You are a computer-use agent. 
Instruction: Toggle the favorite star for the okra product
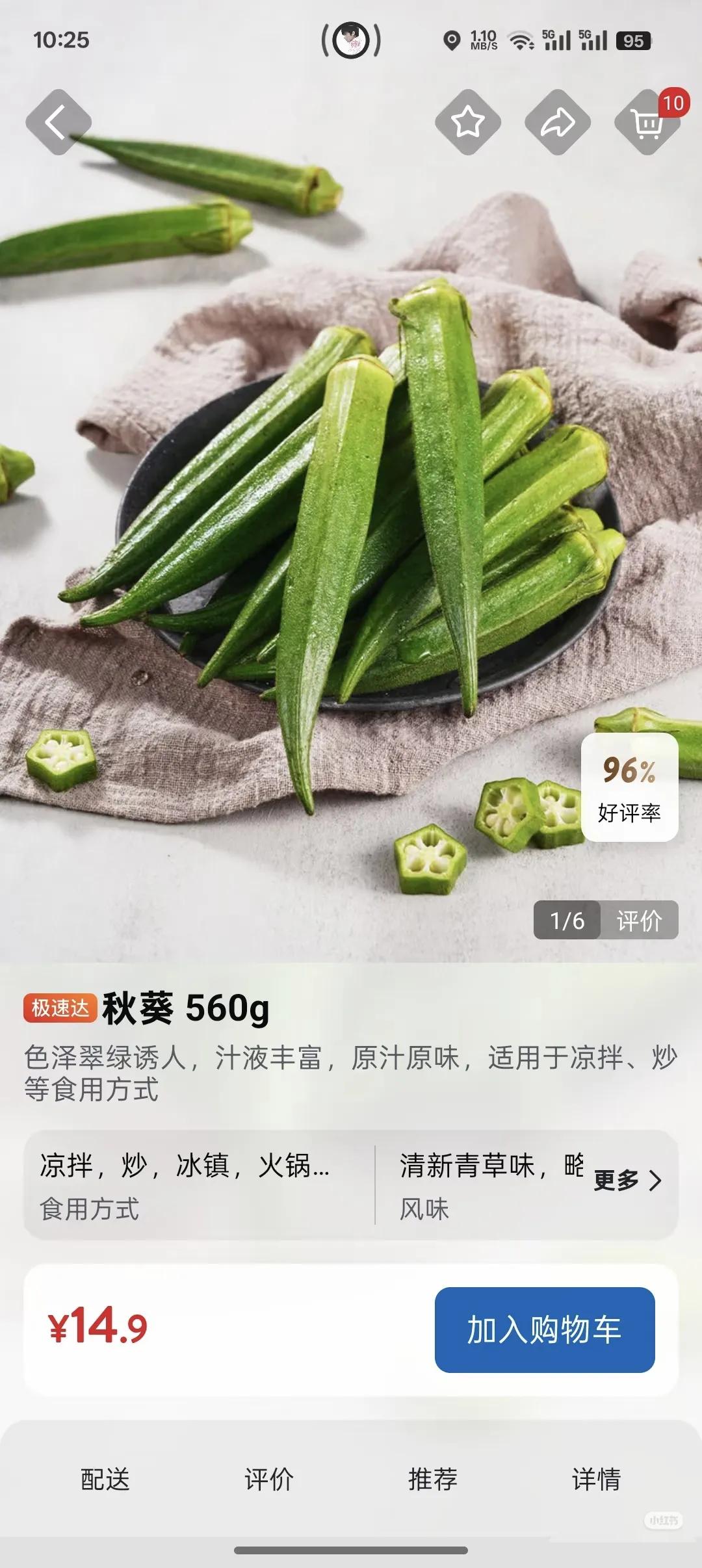click(469, 120)
